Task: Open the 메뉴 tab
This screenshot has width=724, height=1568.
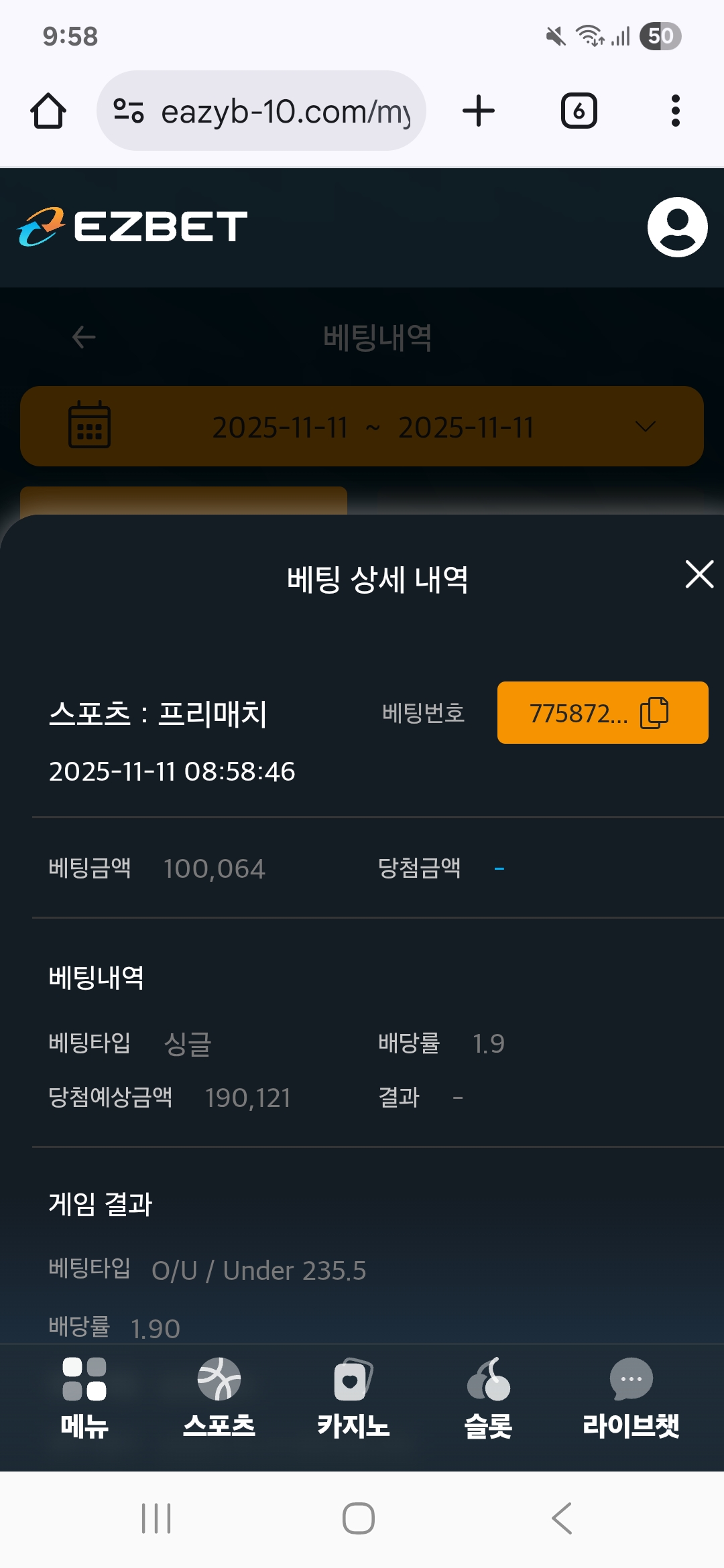Action: click(84, 1397)
